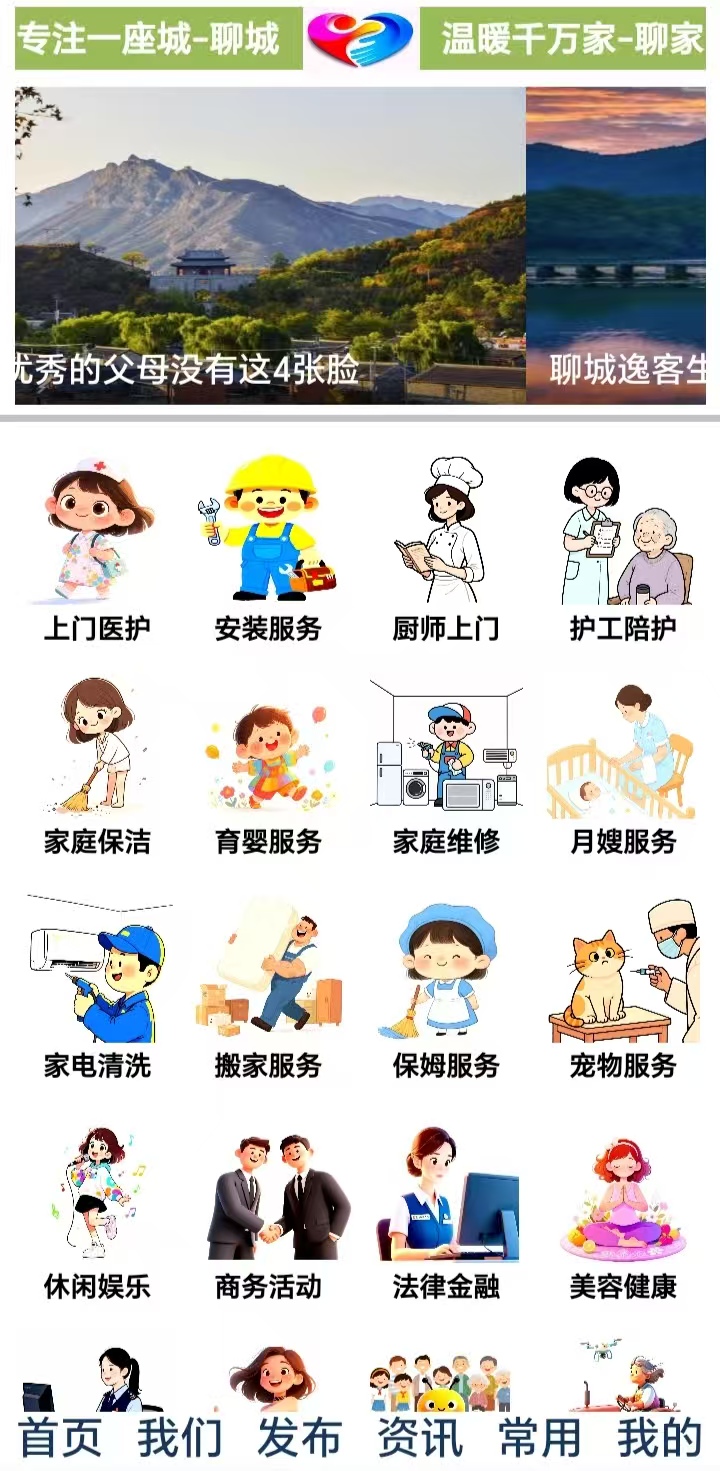Open the 法律金融 category
Image resolution: width=720 pixels, height=1471 pixels.
(445, 1210)
